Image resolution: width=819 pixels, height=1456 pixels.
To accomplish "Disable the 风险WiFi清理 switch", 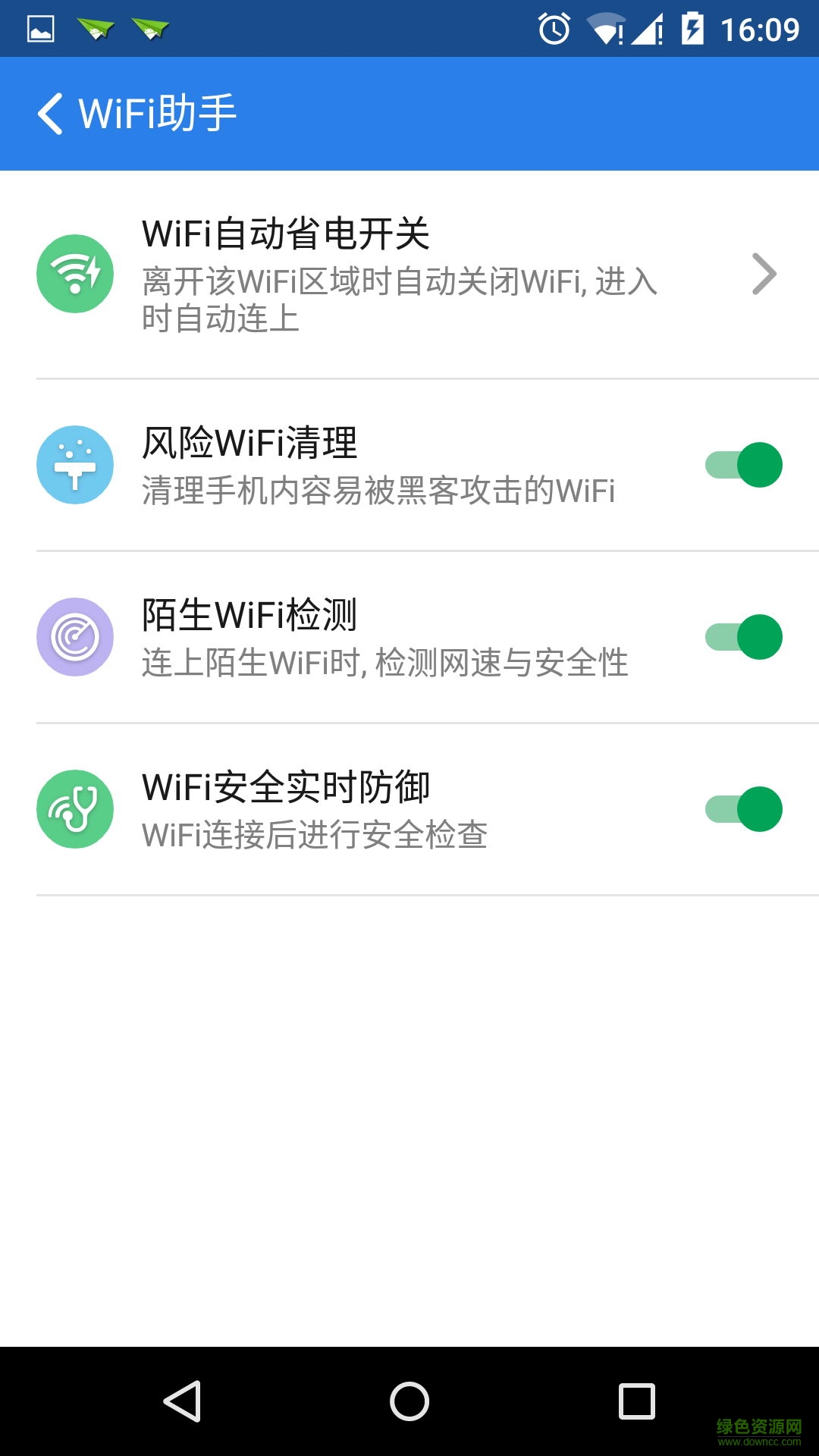I will 742,464.
